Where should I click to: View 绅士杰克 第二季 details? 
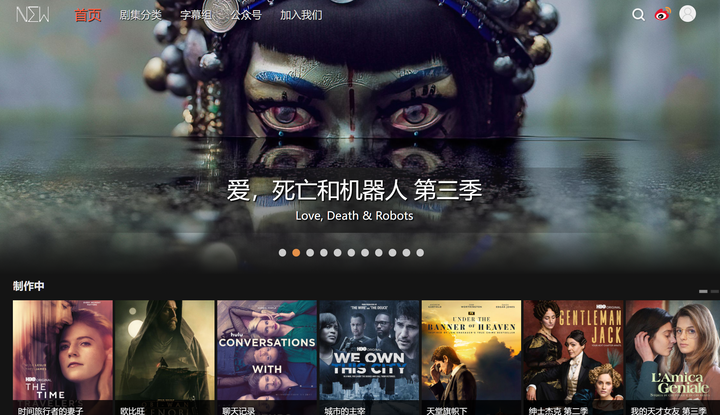click(572, 355)
